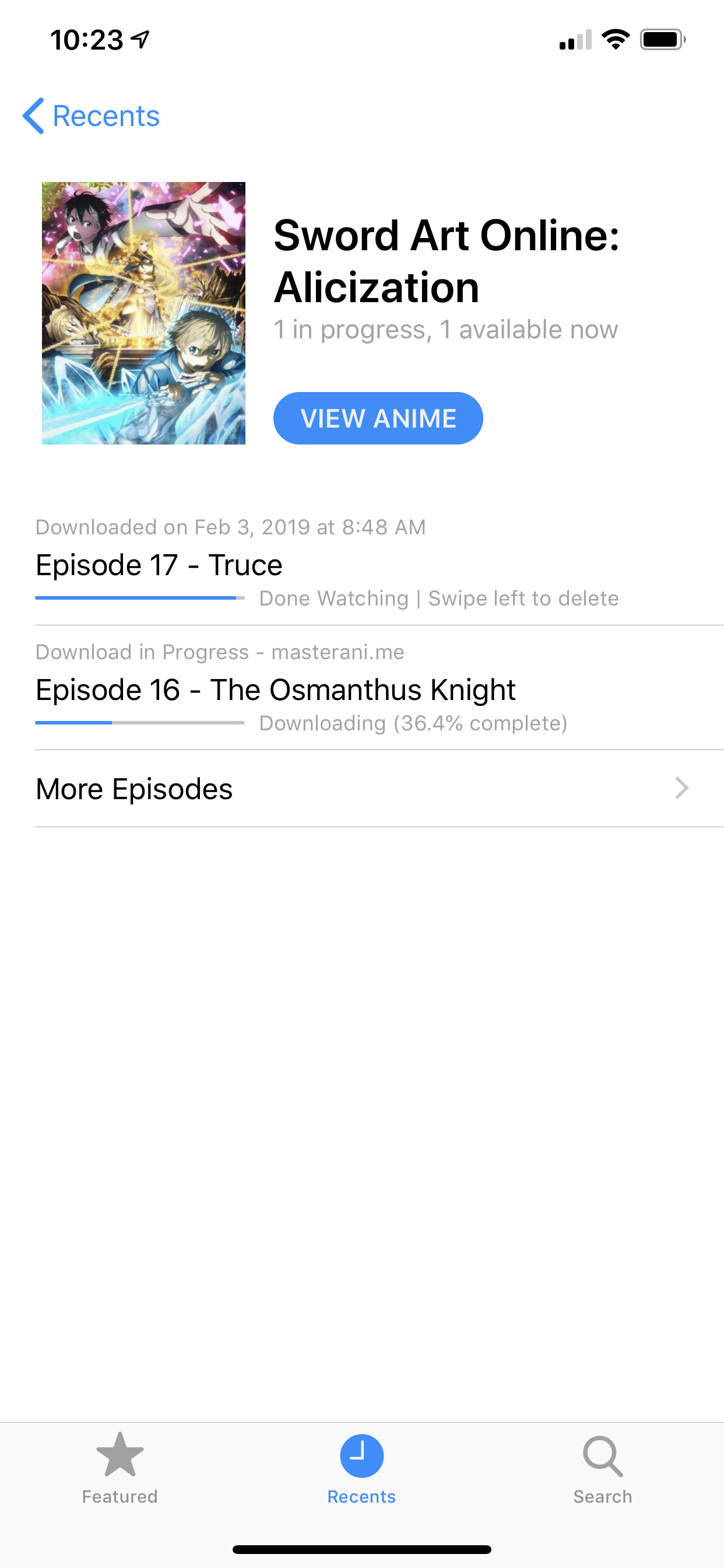
Task: Tap the VIEW ANIME button
Action: [x=378, y=418]
